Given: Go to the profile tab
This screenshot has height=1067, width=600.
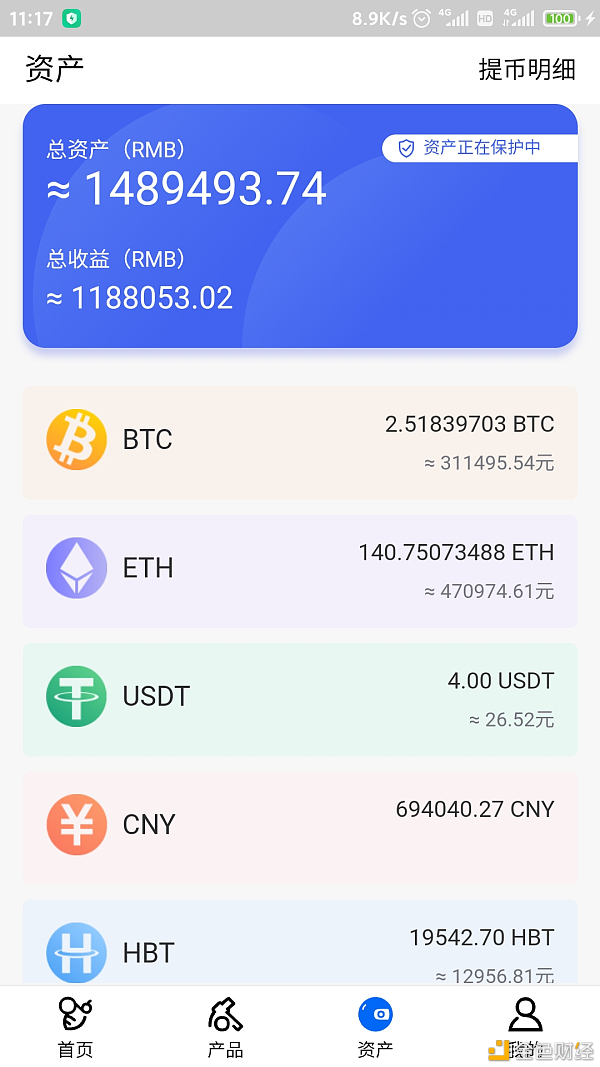Looking at the screenshot, I should (x=525, y=1027).
